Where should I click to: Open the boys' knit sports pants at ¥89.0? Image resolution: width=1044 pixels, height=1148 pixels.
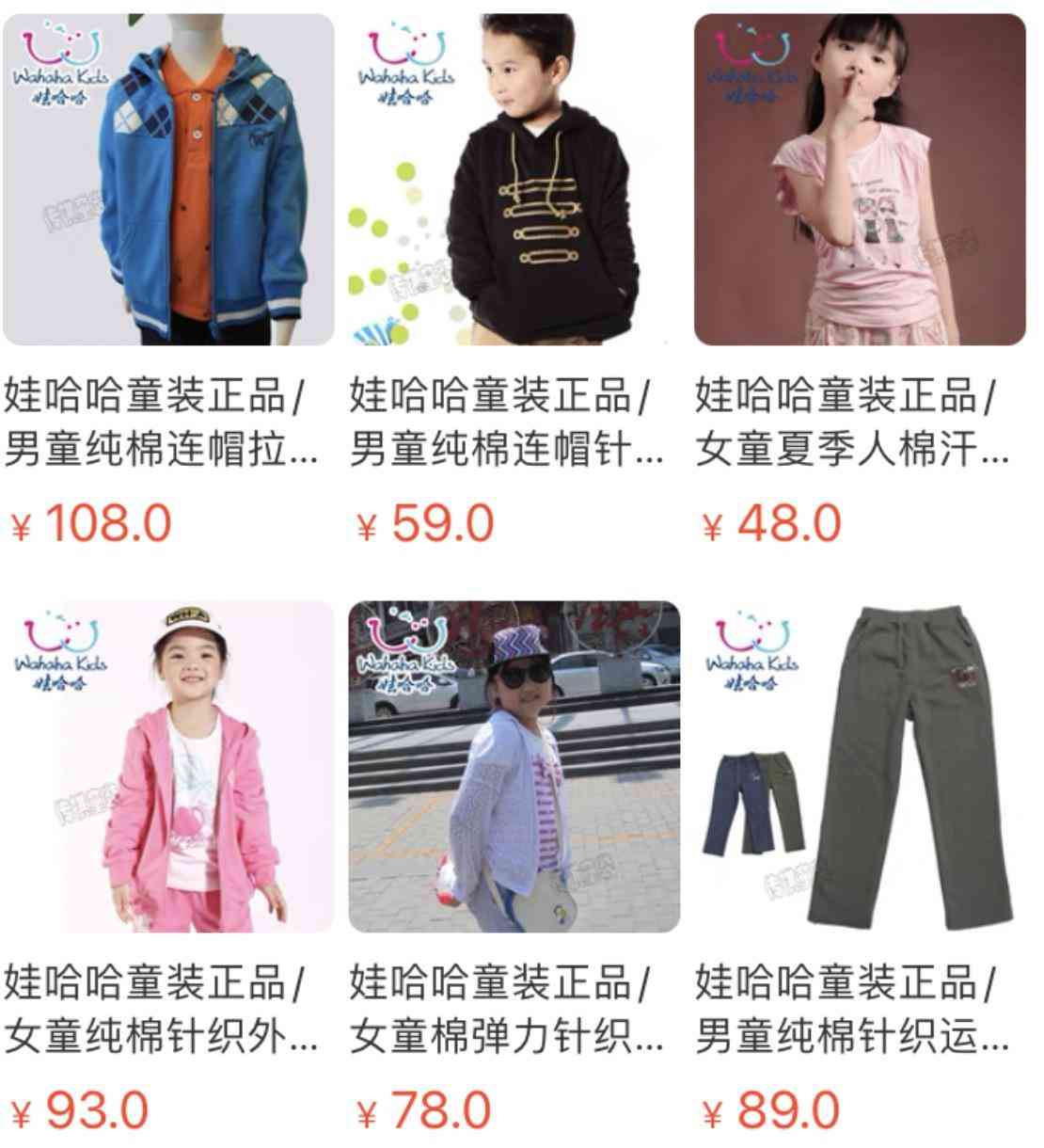tap(860, 767)
